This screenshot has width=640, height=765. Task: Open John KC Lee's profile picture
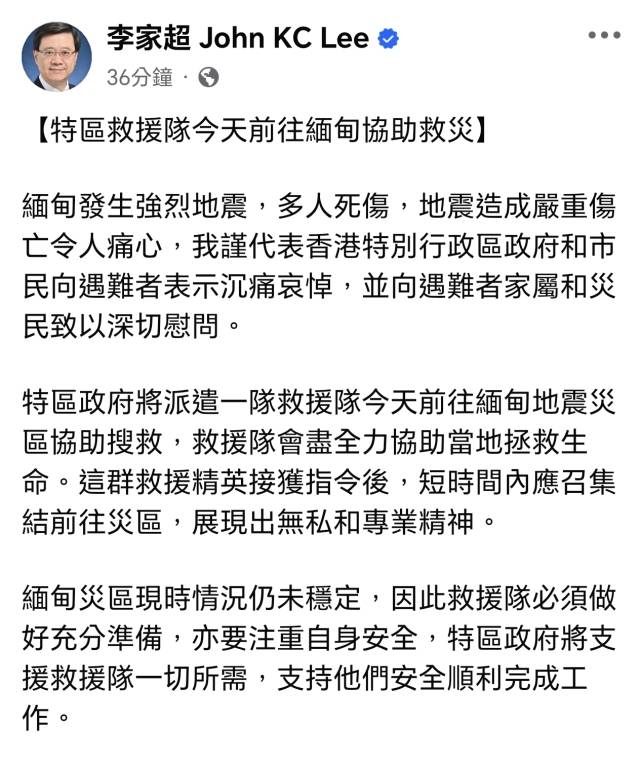(x=57, y=55)
